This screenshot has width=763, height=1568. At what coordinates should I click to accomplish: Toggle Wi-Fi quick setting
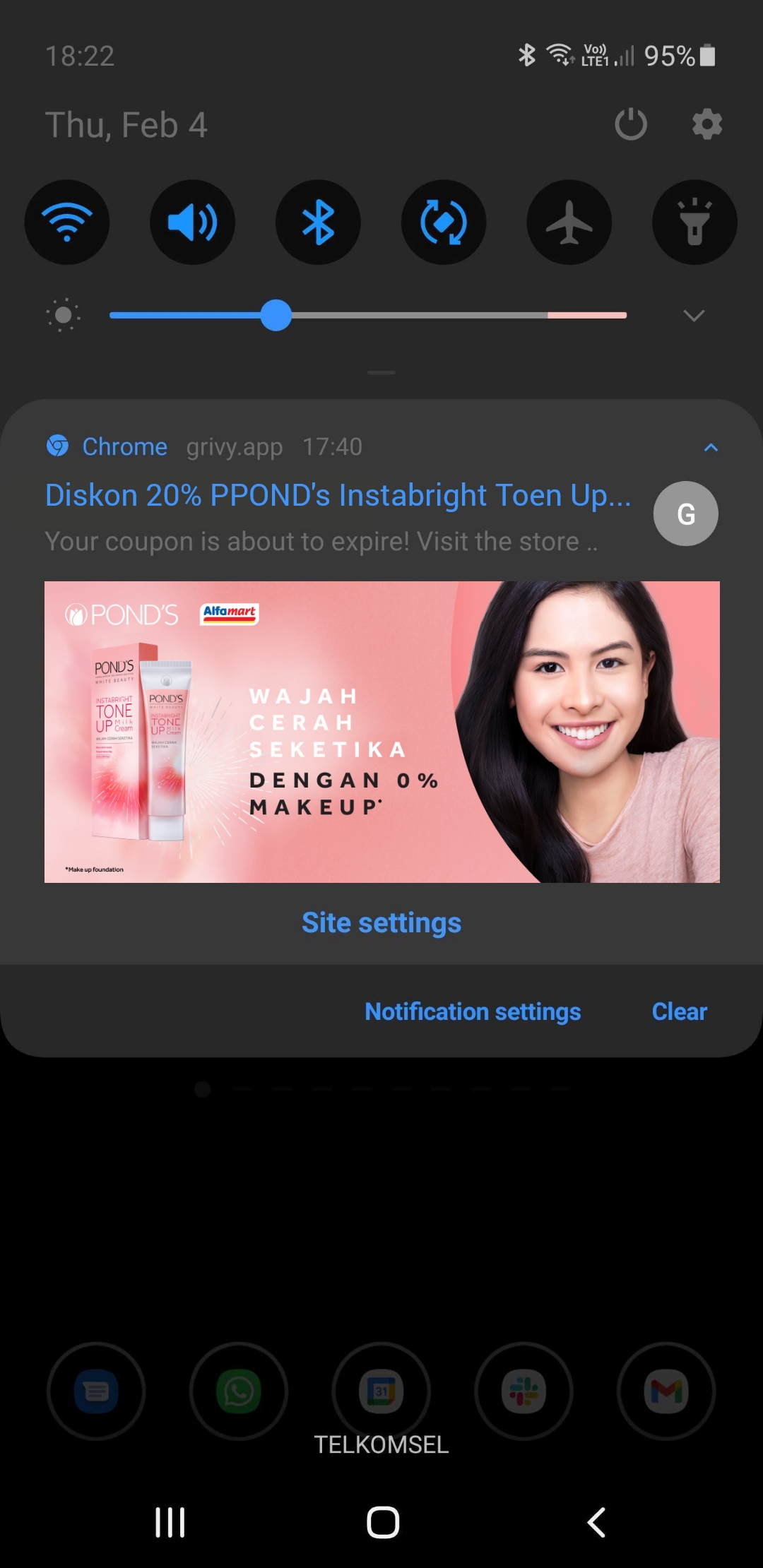click(x=67, y=222)
